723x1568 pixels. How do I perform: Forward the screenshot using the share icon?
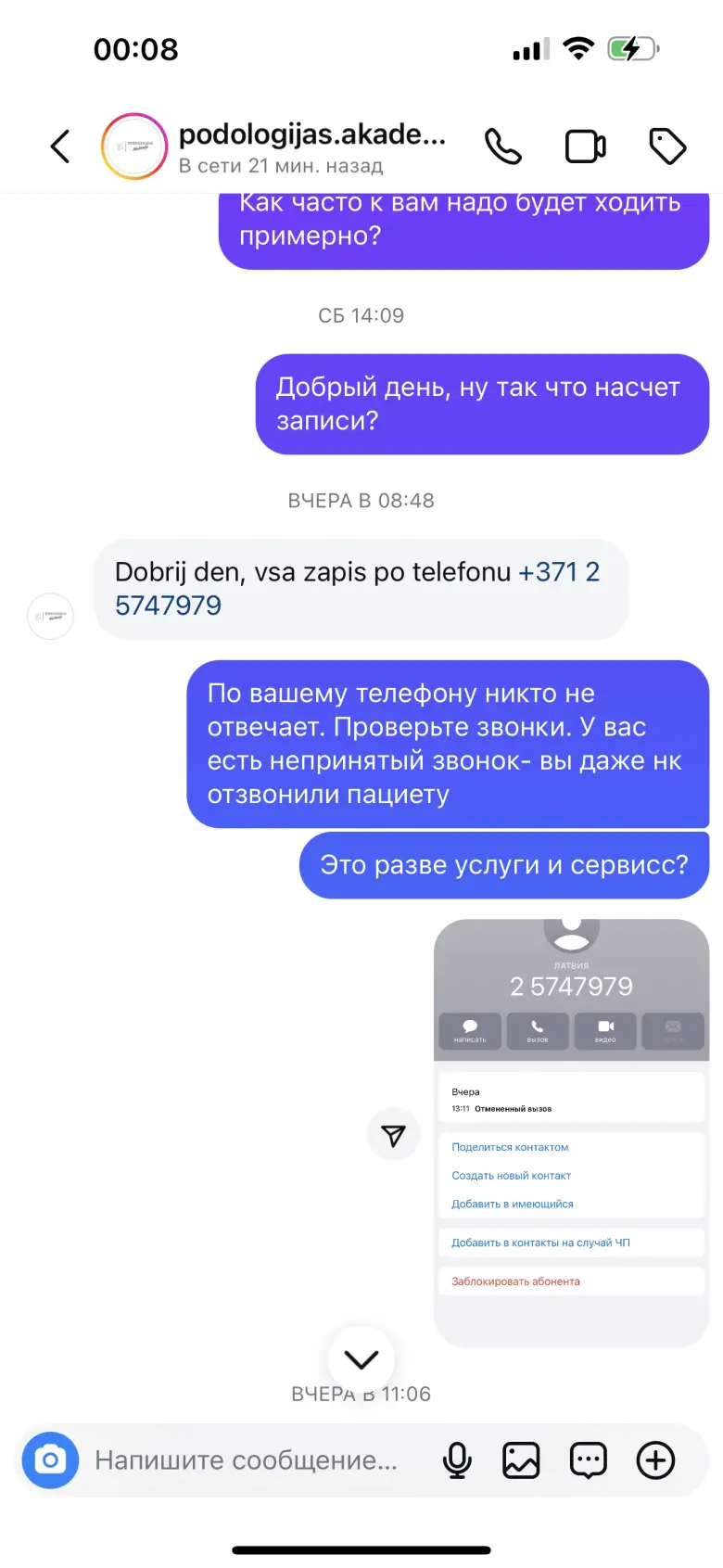tap(394, 1135)
